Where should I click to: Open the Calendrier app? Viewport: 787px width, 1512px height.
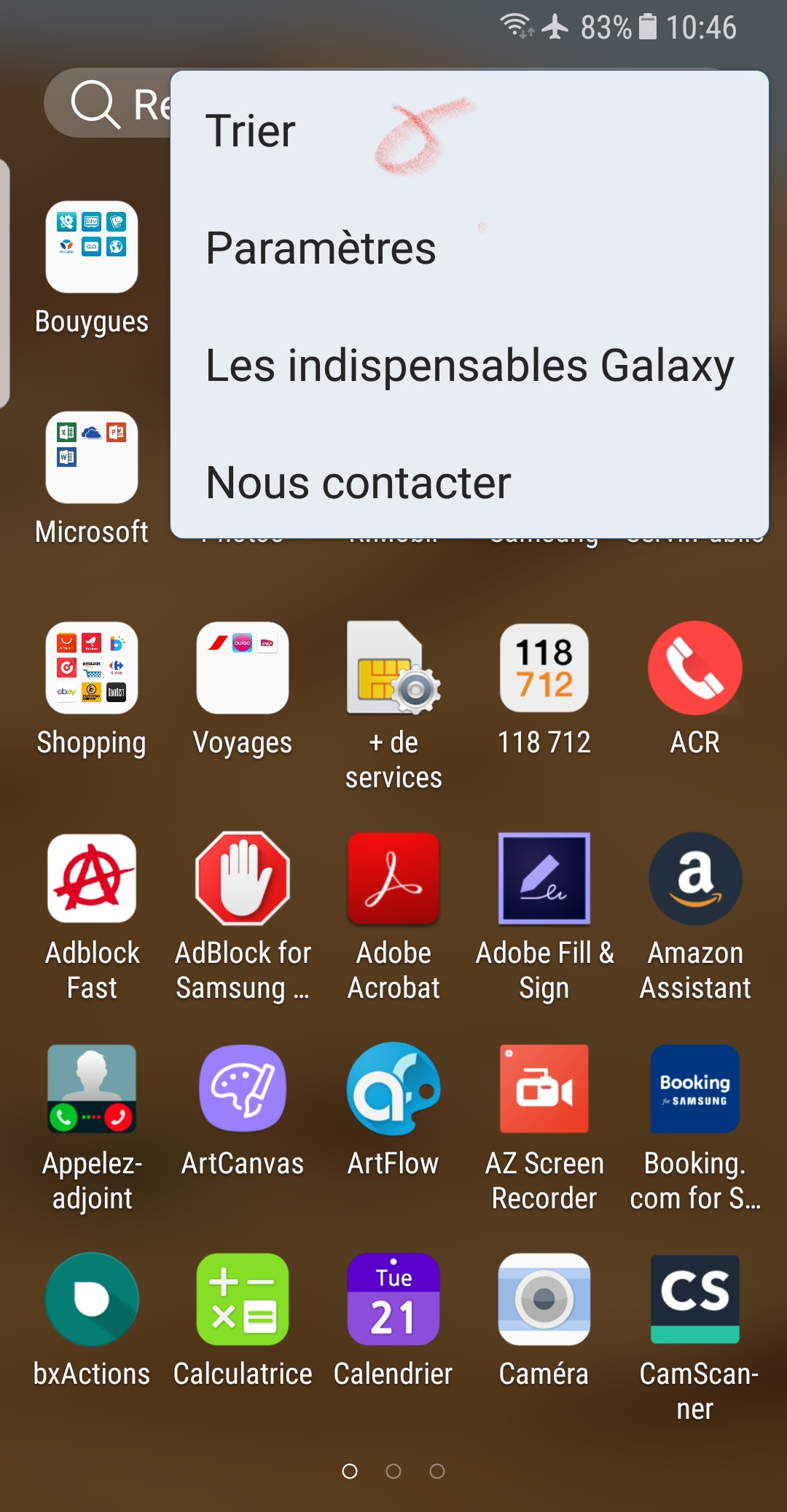[393, 1299]
